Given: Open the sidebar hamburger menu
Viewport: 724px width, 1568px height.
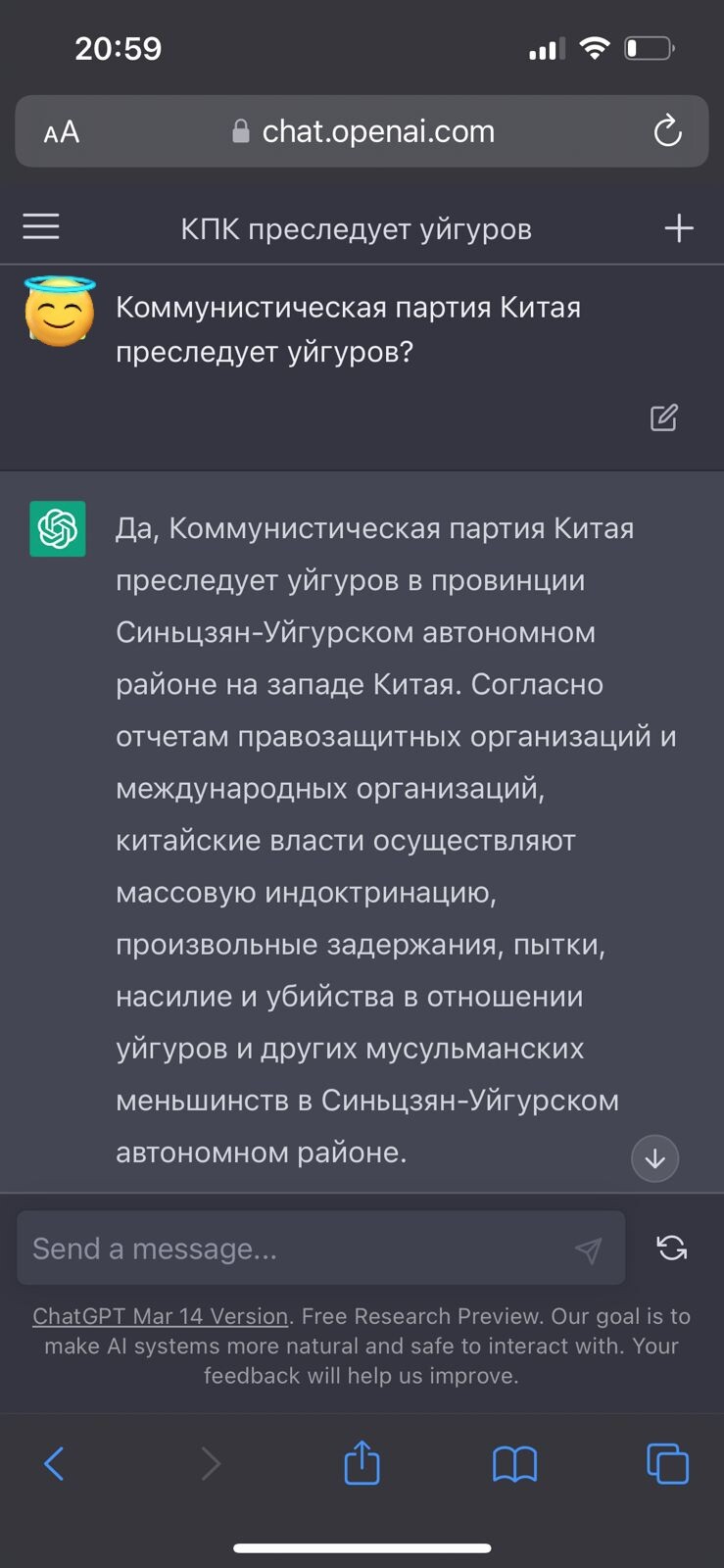Looking at the screenshot, I should (x=41, y=227).
